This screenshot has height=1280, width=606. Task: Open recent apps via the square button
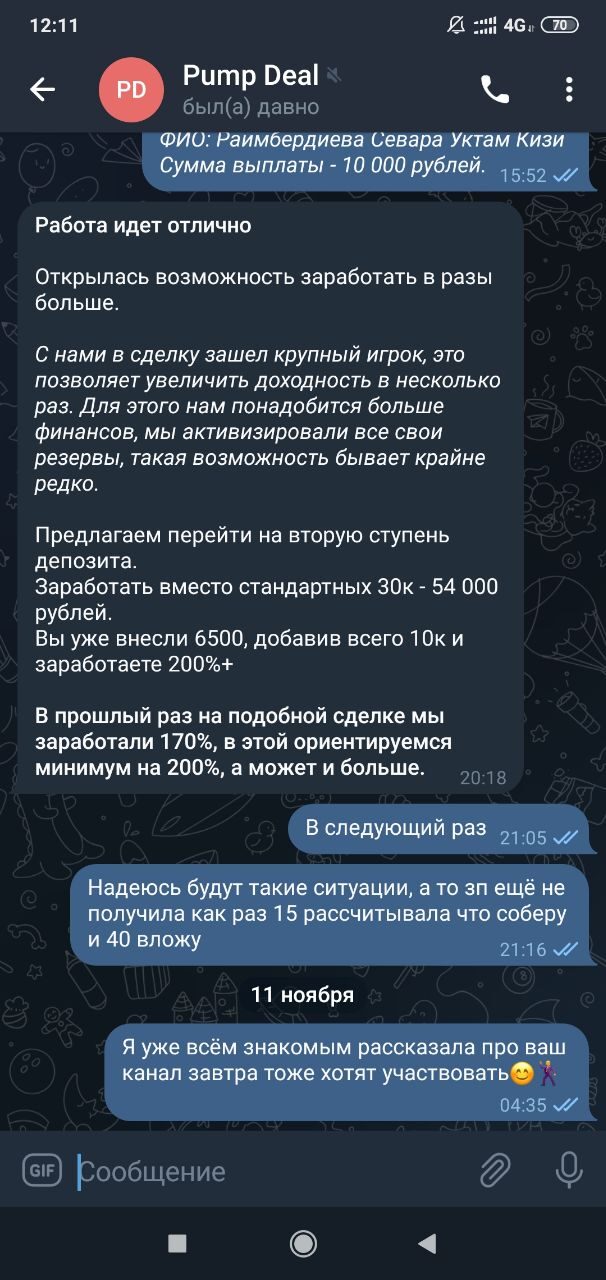(x=177, y=1243)
